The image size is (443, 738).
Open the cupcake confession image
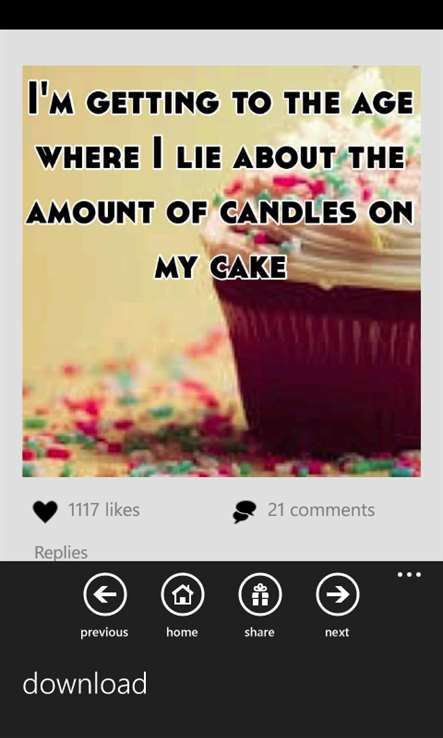(221, 271)
